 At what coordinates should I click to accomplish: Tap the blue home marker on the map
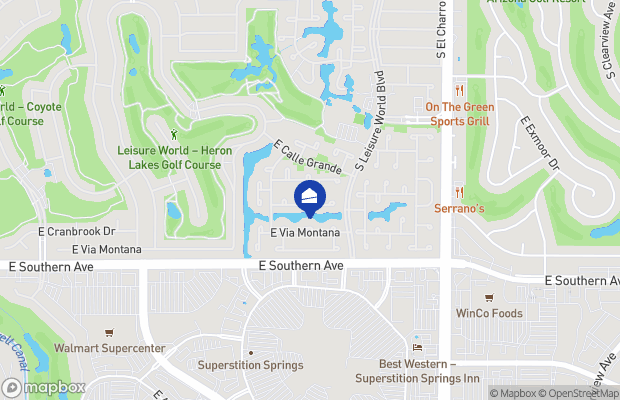coord(309,198)
